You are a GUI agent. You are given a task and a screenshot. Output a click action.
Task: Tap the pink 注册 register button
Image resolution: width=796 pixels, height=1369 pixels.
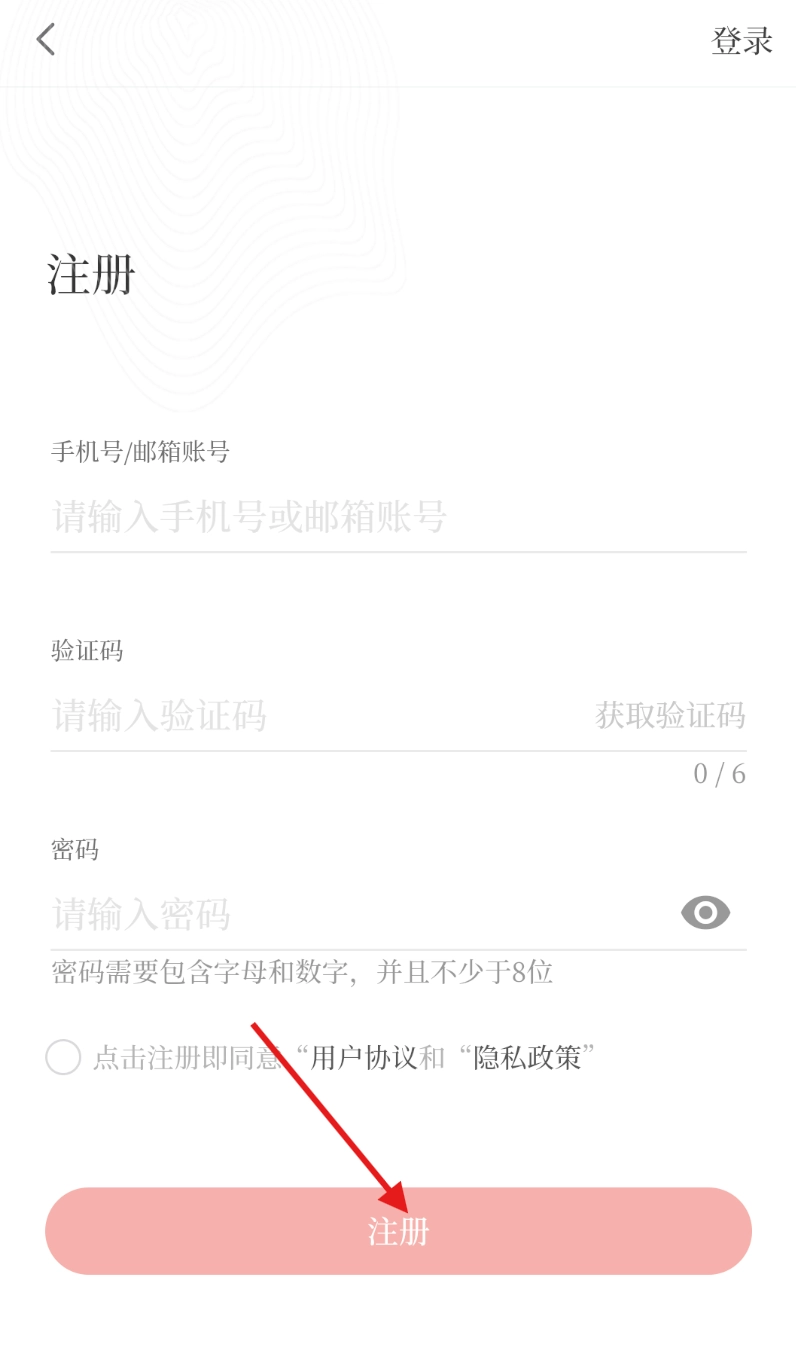(398, 1231)
